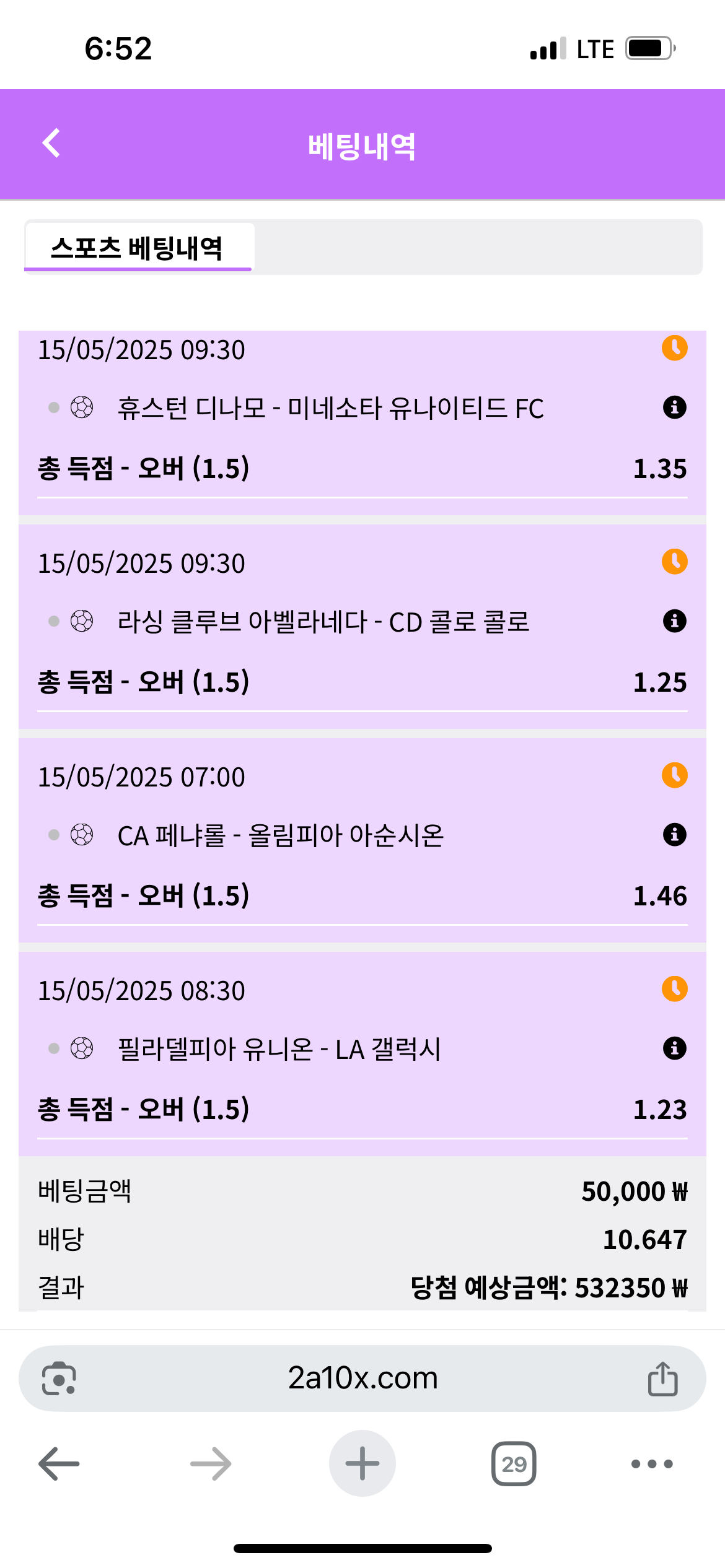Open info for 라싱 클루브 아벨라네다 match

[x=674, y=621]
